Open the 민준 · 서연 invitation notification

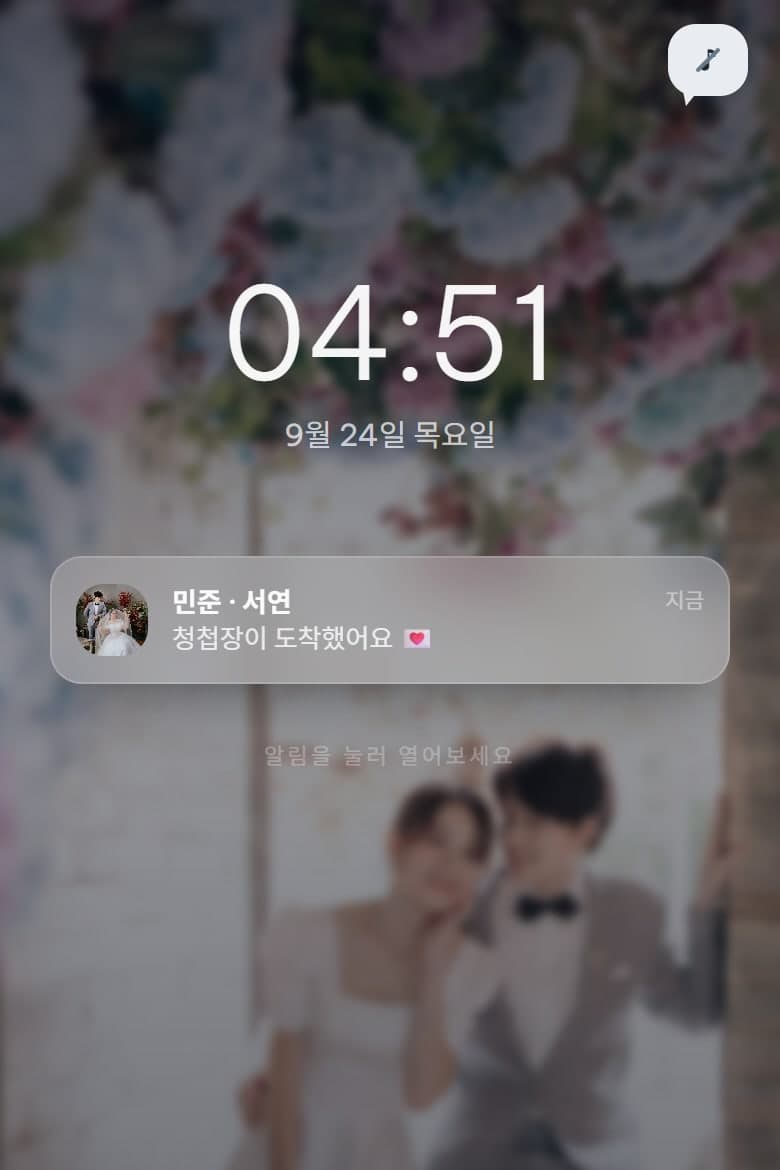(x=390, y=619)
